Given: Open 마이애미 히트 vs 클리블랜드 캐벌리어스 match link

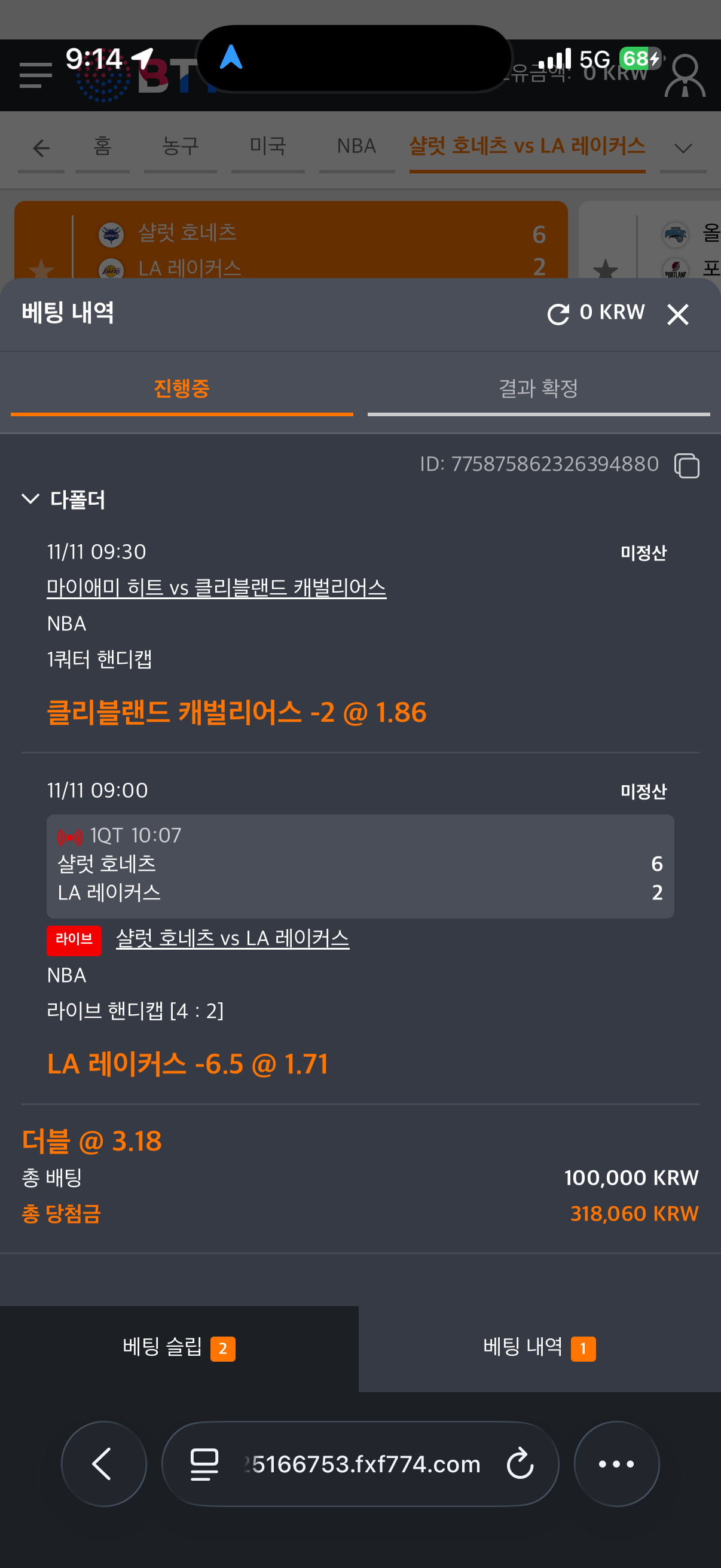Looking at the screenshot, I should [x=216, y=588].
